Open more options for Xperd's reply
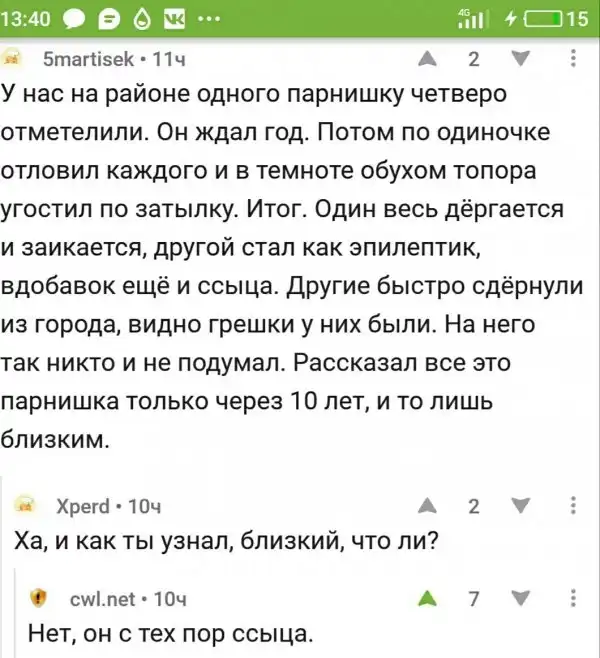 click(x=572, y=506)
